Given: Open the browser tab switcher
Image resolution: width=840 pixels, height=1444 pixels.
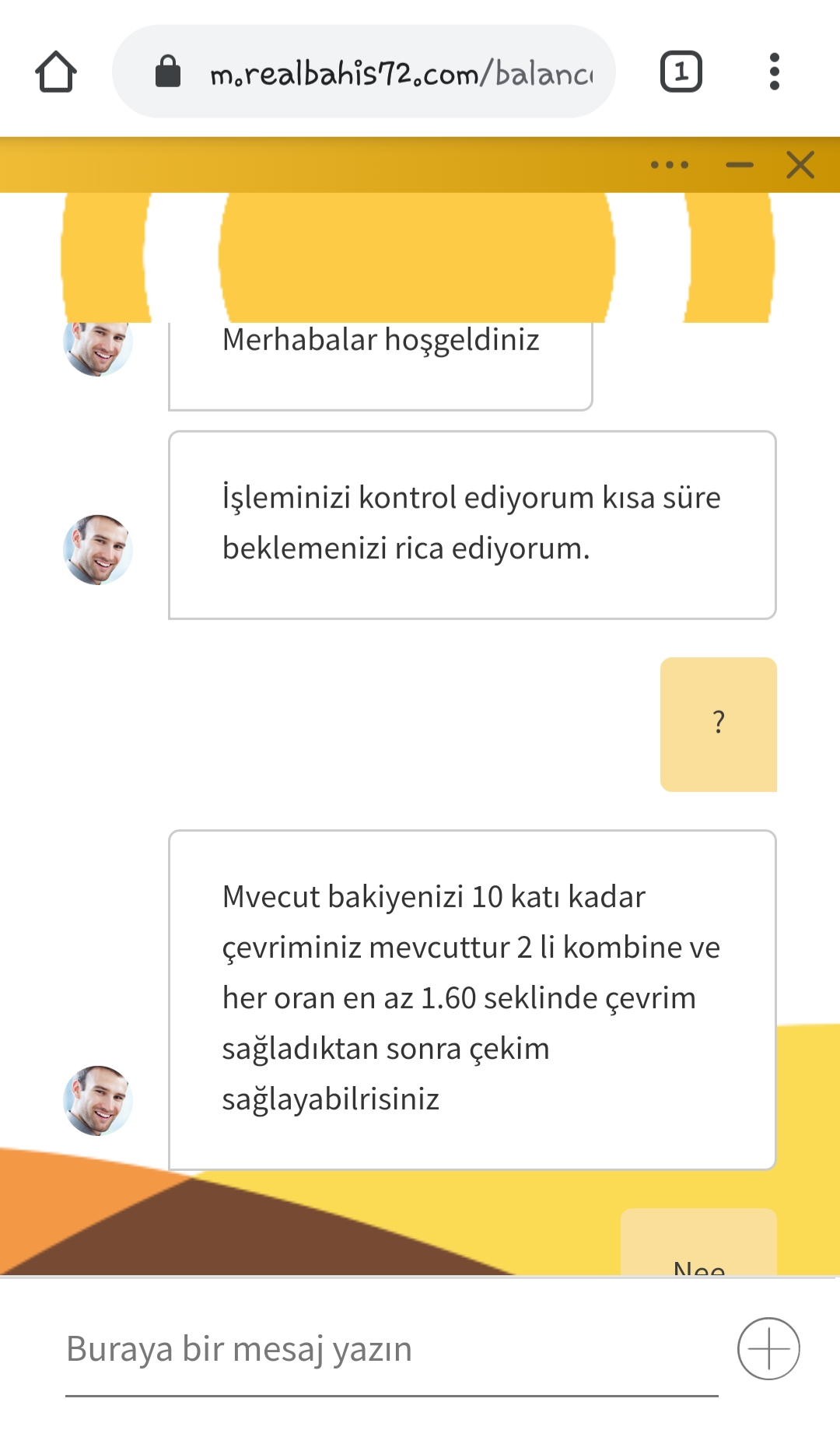Looking at the screenshot, I should point(681,72).
